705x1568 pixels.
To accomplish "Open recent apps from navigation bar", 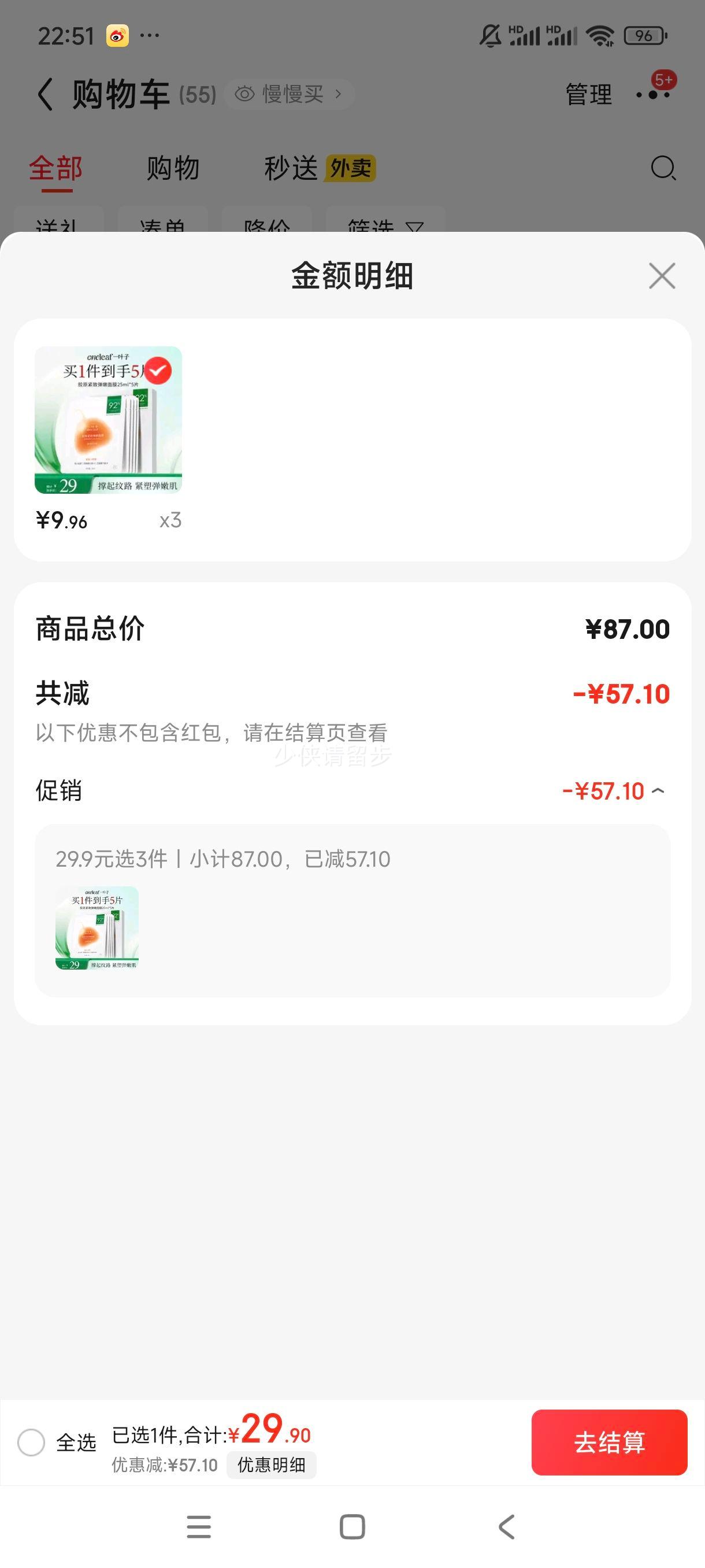I will coord(198,1526).
